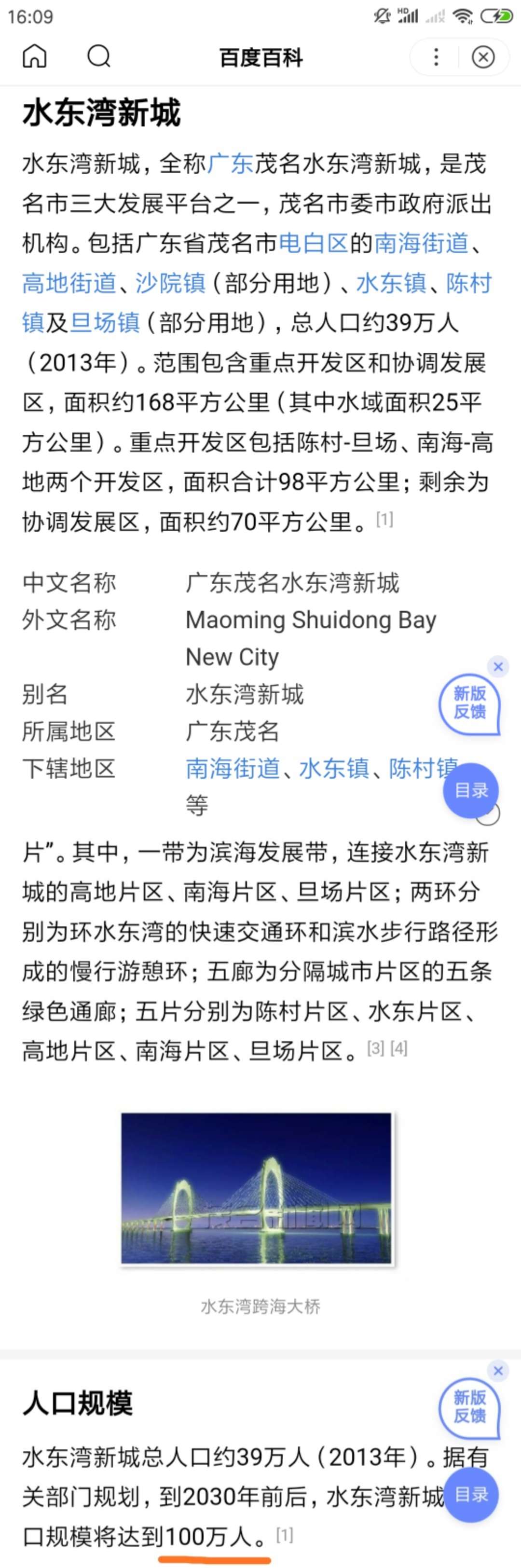Close the mini program with the circled X
The height and width of the screenshot is (1568, 521).
(x=483, y=57)
